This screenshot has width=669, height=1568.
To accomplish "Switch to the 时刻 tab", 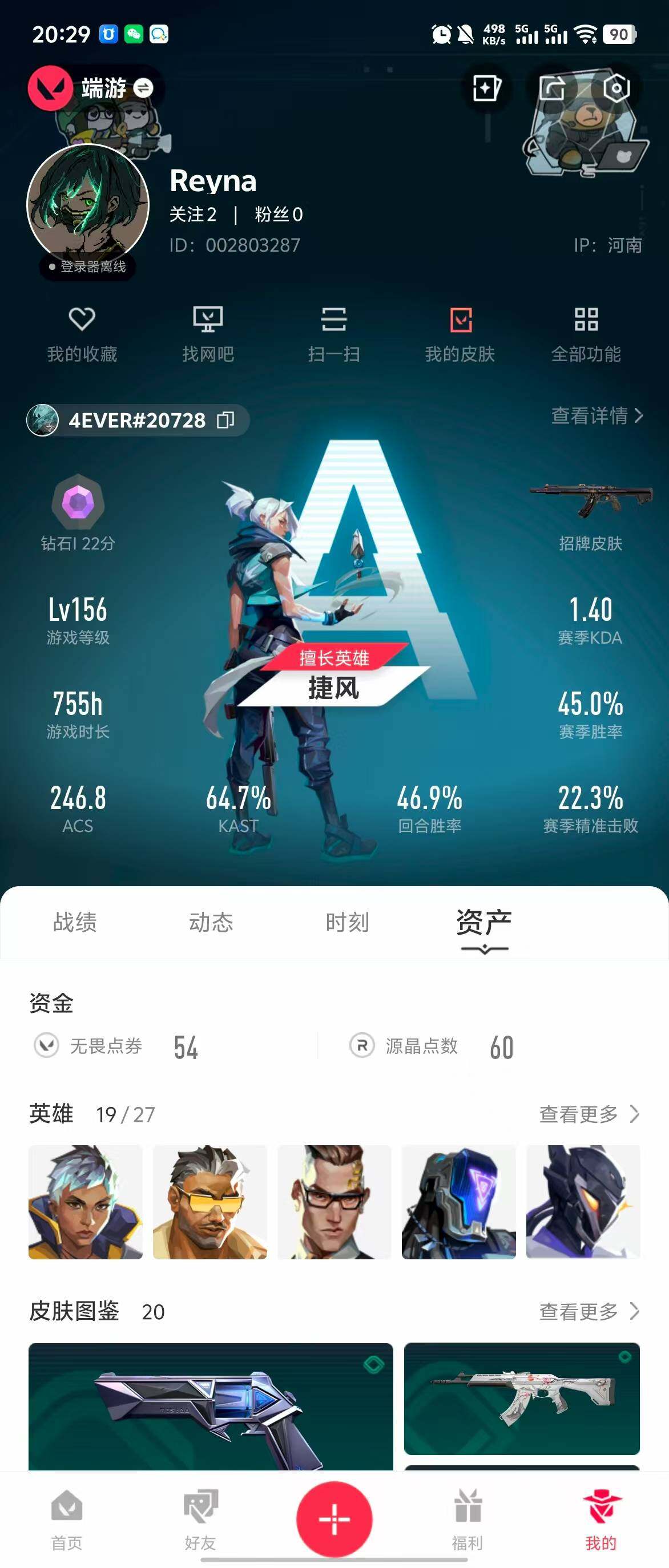I will click(x=347, y=922).
